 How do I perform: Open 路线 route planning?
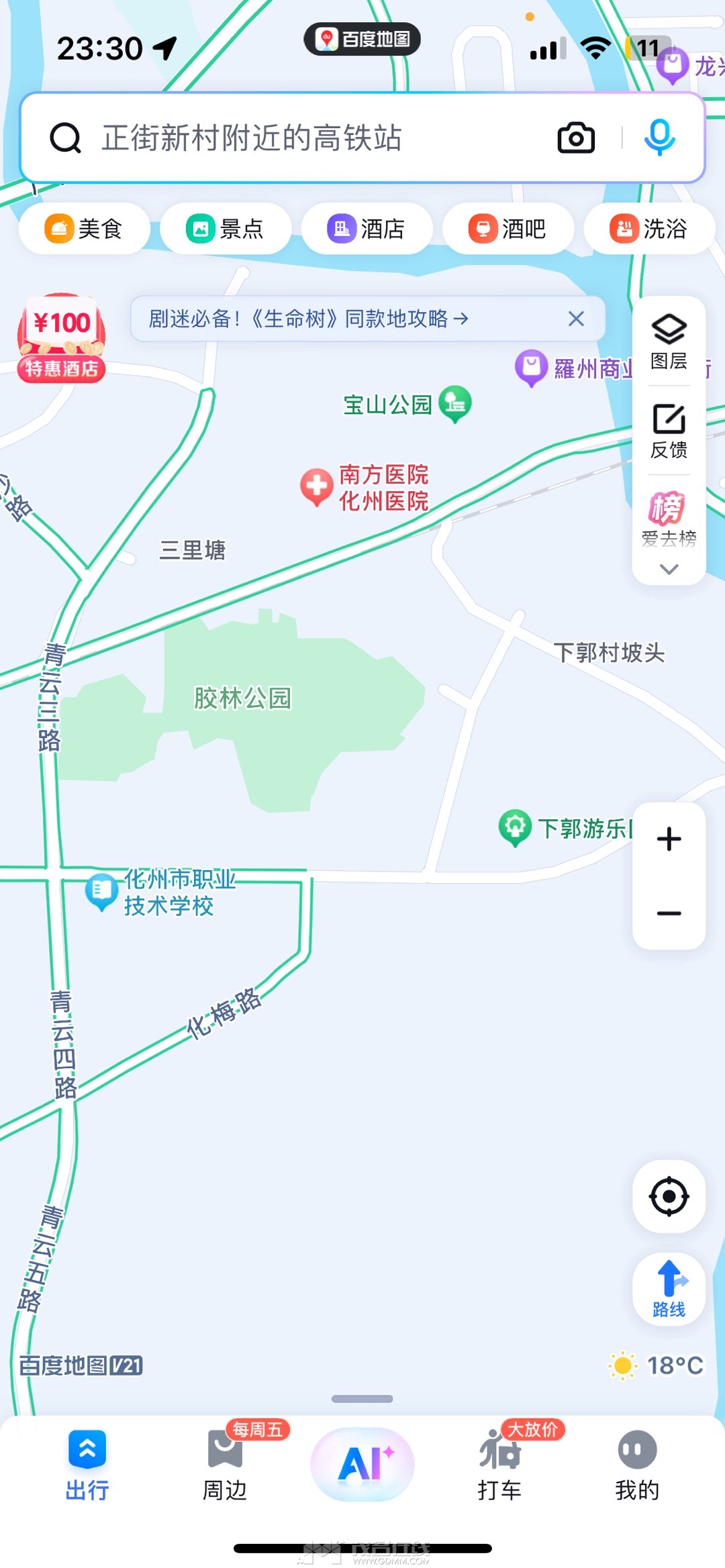click(x=669, y=1288)
